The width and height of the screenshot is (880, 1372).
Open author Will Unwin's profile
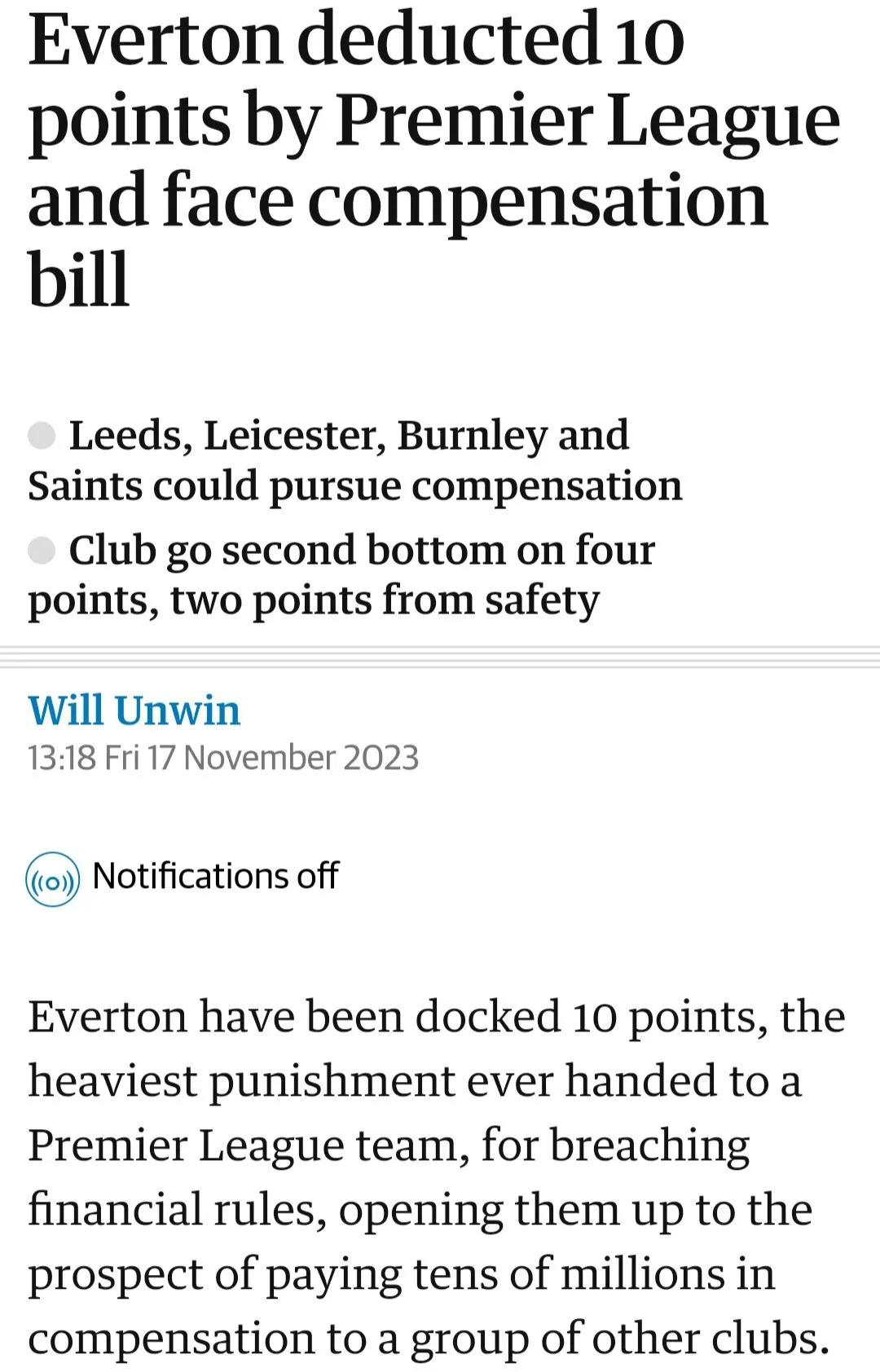tap(134, 710)
